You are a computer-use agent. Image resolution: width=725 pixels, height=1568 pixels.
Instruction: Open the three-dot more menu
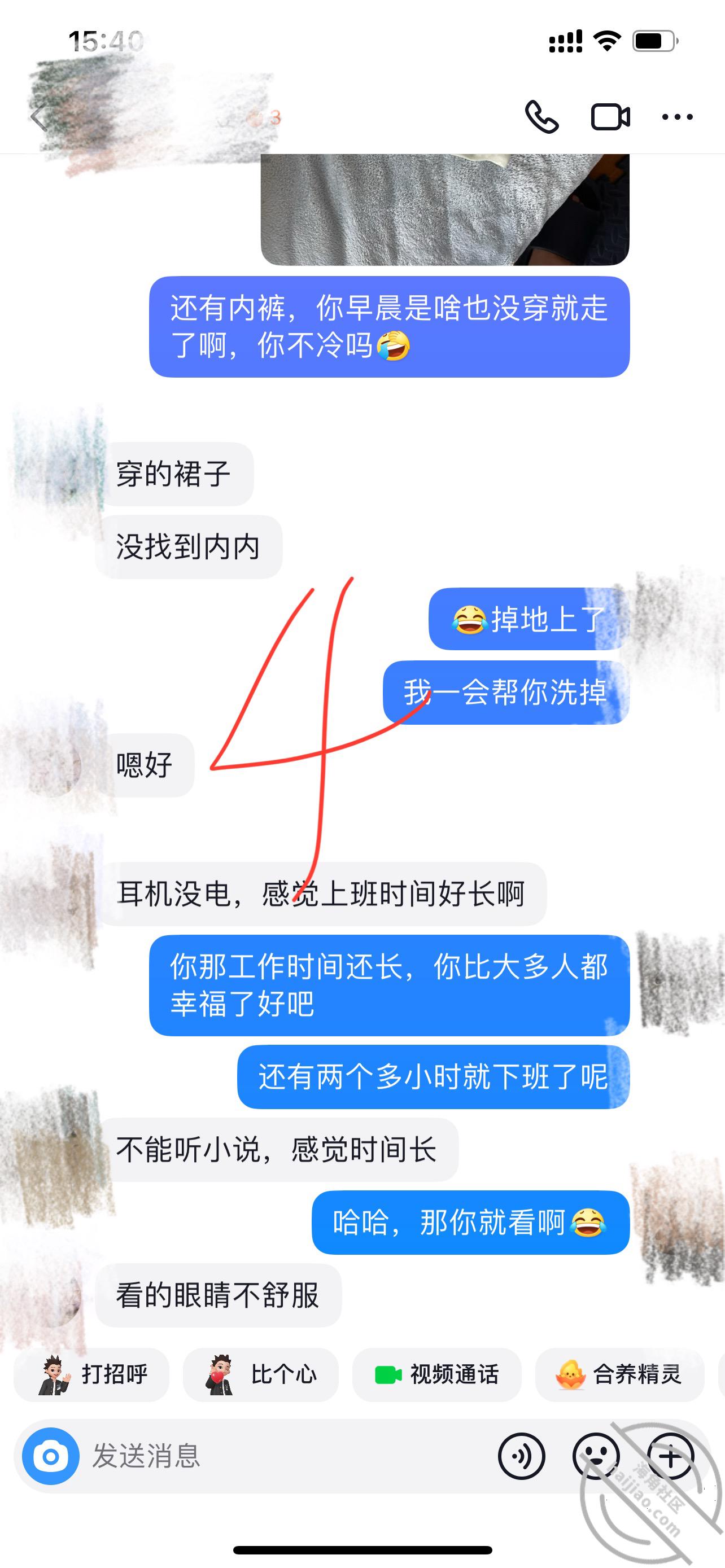pyautogui.click(x=678, y=117)
